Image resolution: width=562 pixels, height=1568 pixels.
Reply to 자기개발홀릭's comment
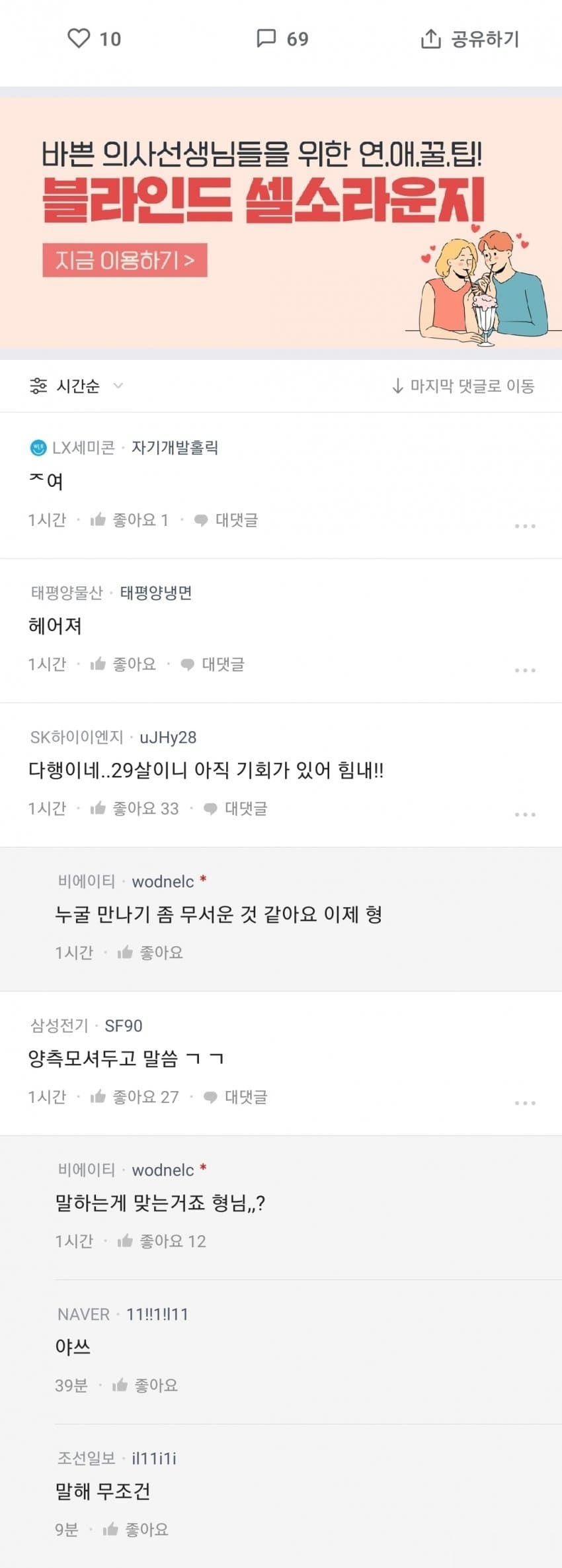227,520
